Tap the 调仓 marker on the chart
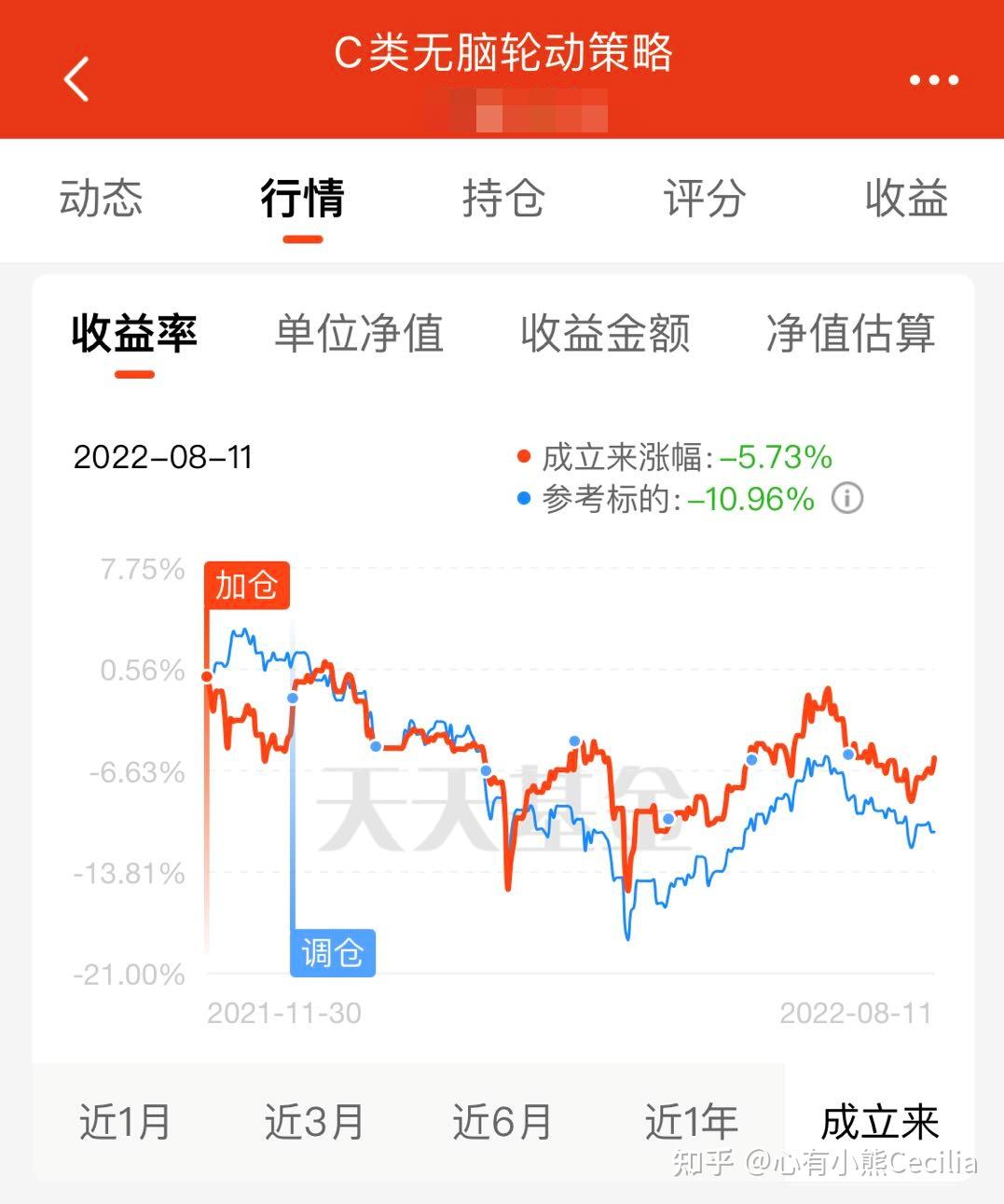This screenshot has width=1004, height=1204. coord(333,953)
